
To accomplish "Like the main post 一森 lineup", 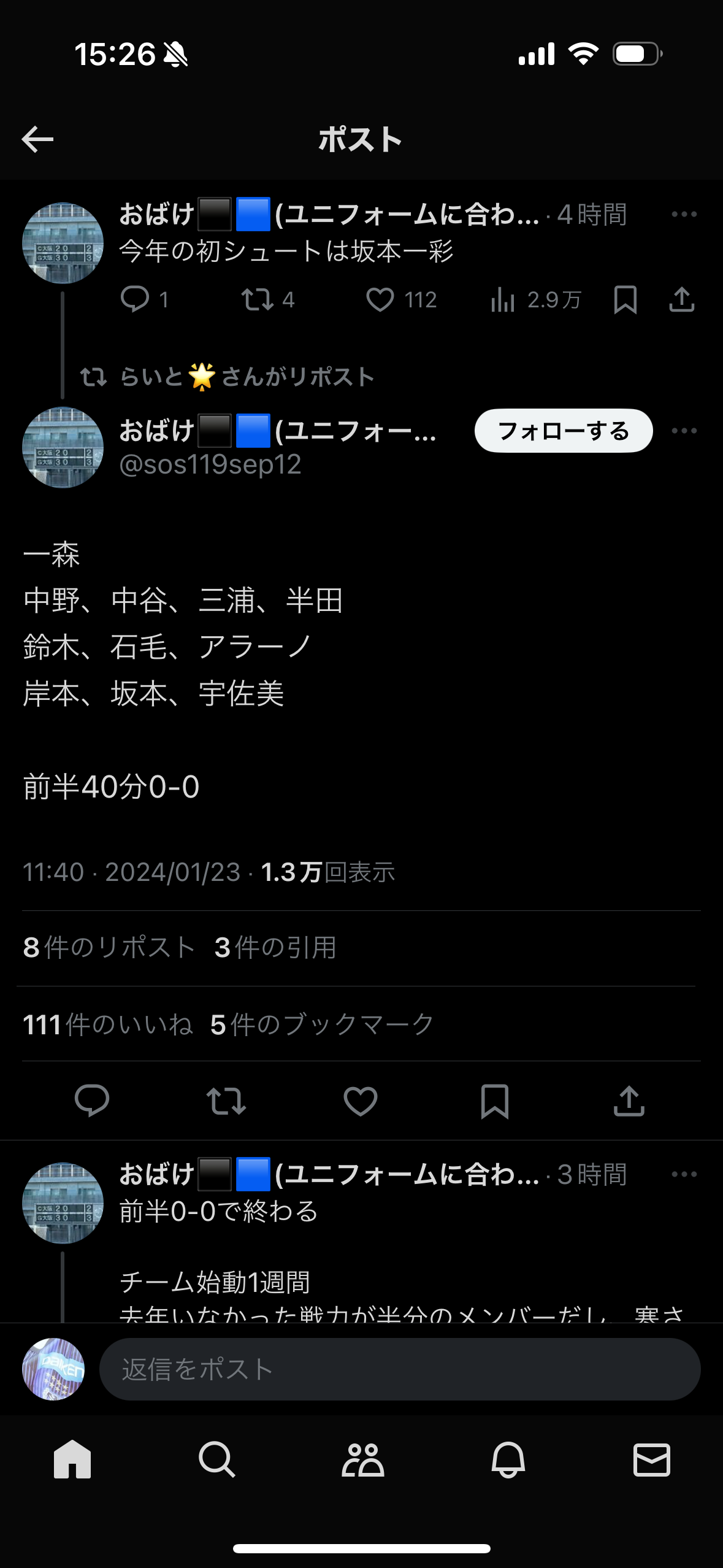I will click(x=360, y=1101).
